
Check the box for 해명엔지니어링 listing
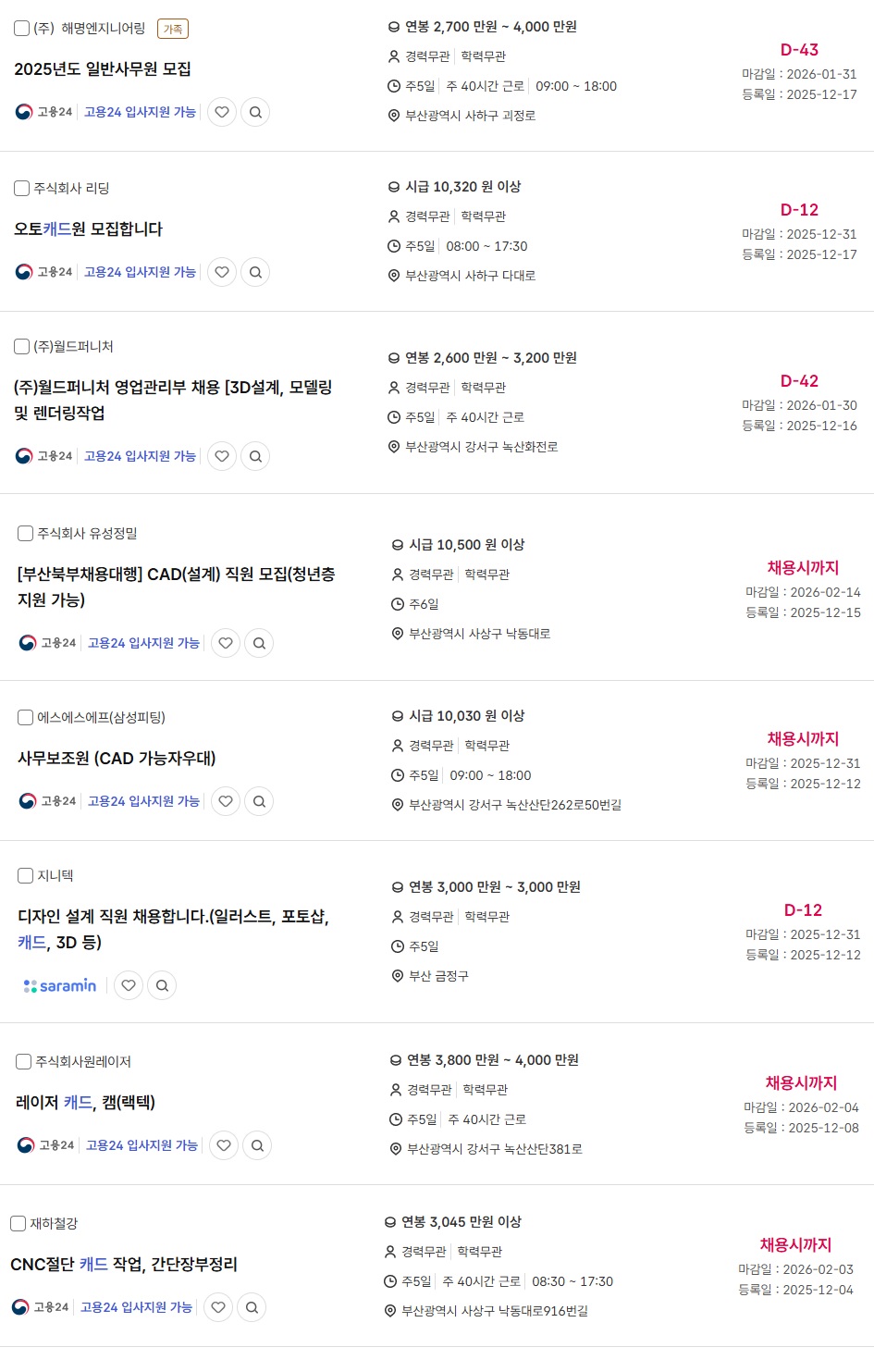tap(22, 29)
